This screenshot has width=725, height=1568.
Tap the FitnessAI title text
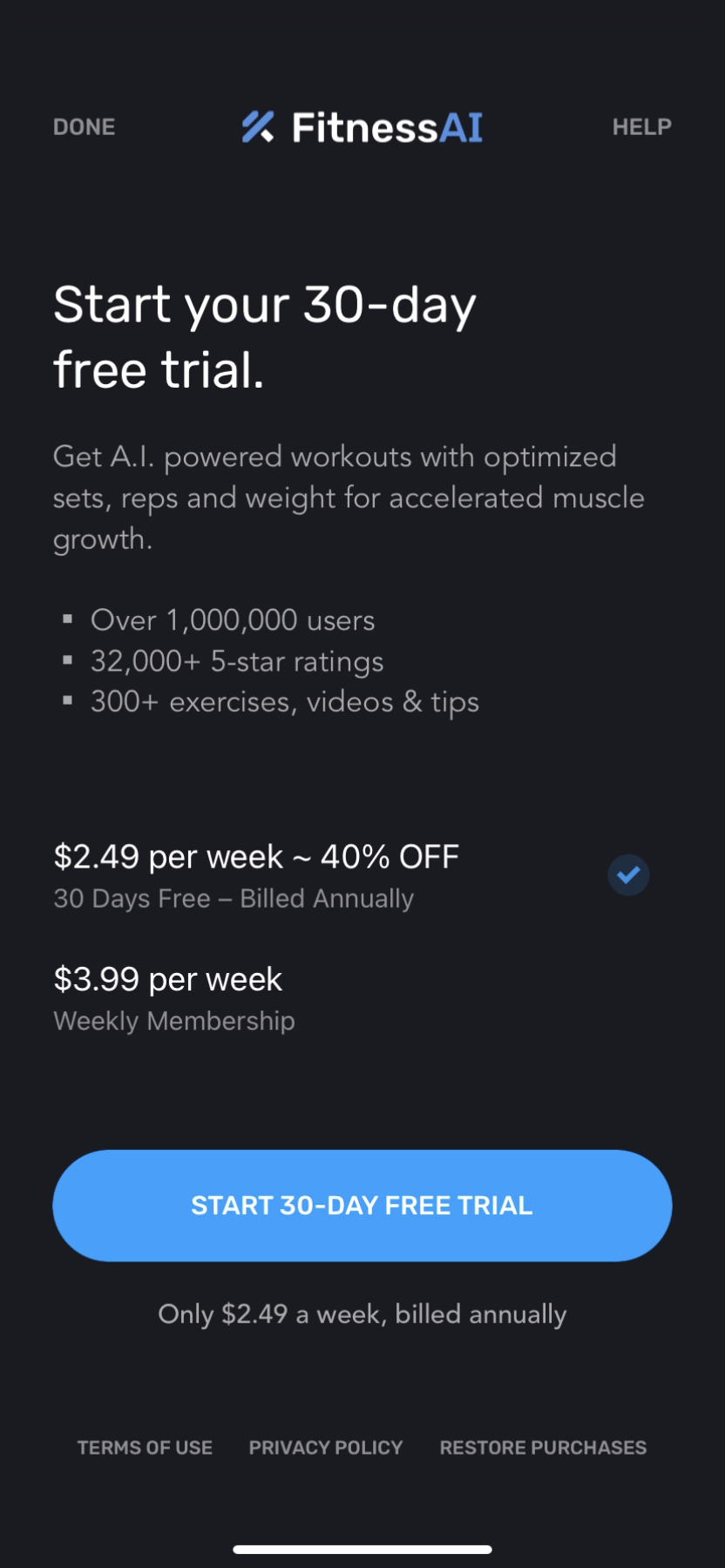point(387,127)
